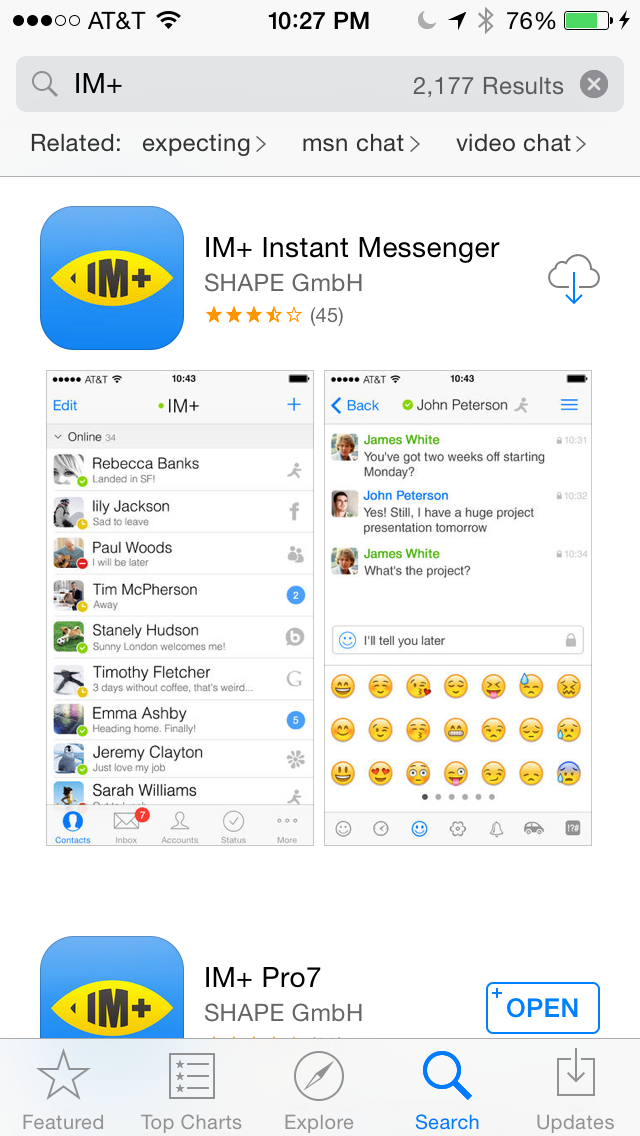Image resolution: width=640 pixels, height=1136 pixels.
Task: Search related term msn chat
Action: coord(360,144)
